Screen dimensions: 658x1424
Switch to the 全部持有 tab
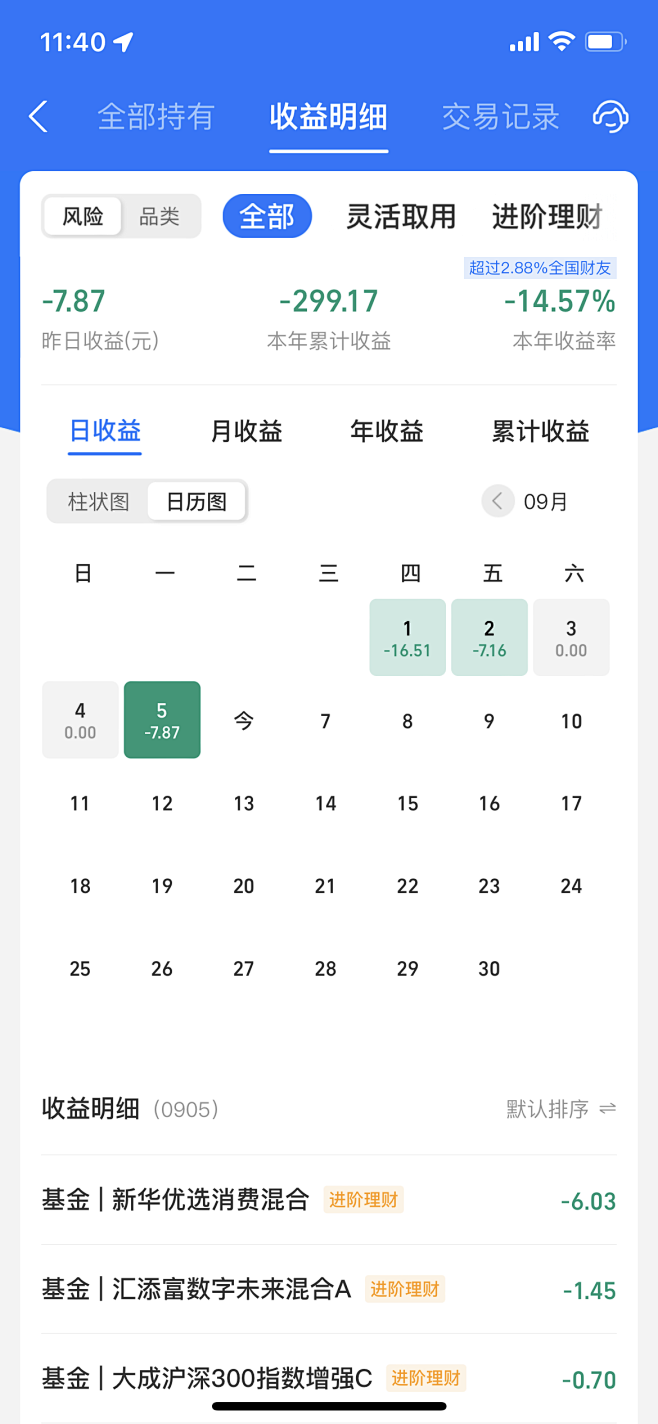156,117
